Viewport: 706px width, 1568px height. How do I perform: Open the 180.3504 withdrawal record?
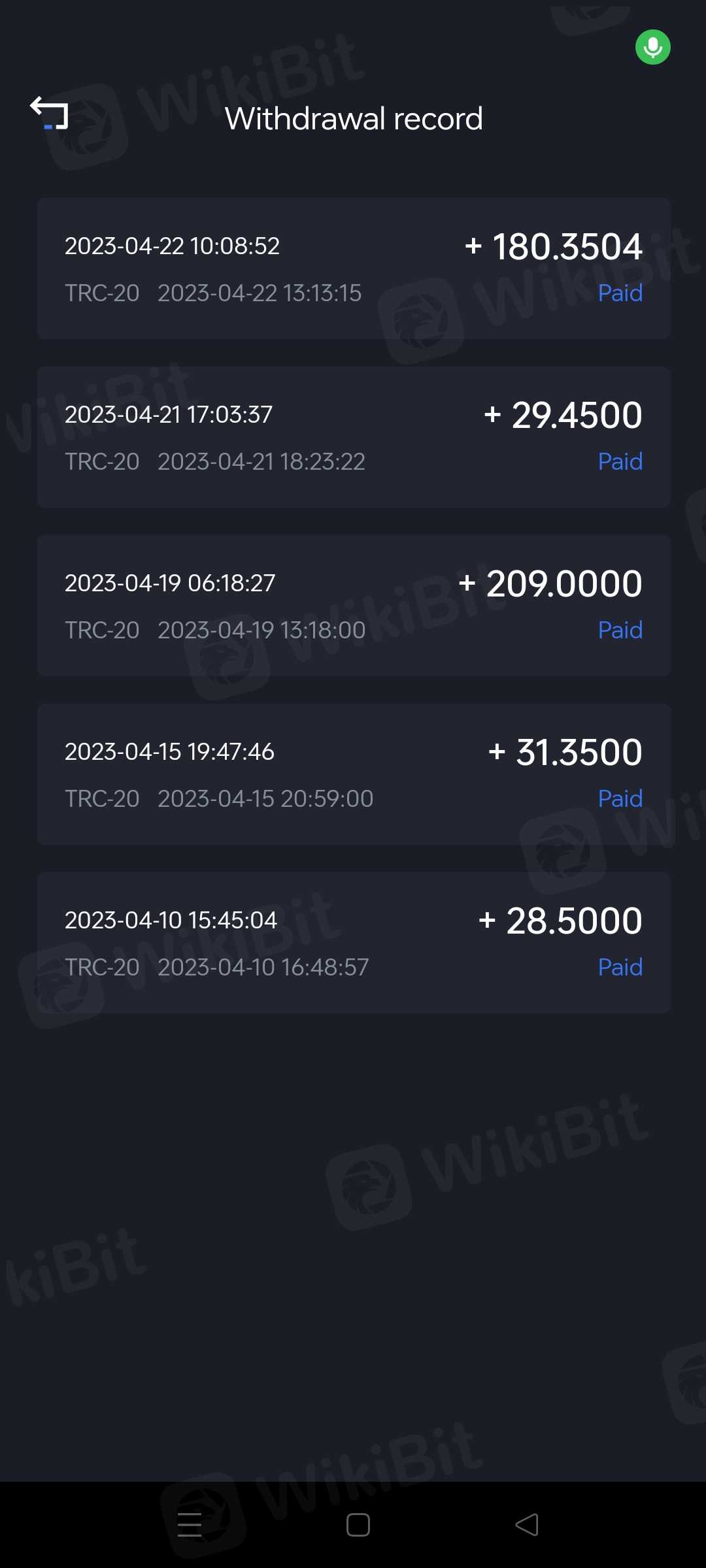pos(354,269)
